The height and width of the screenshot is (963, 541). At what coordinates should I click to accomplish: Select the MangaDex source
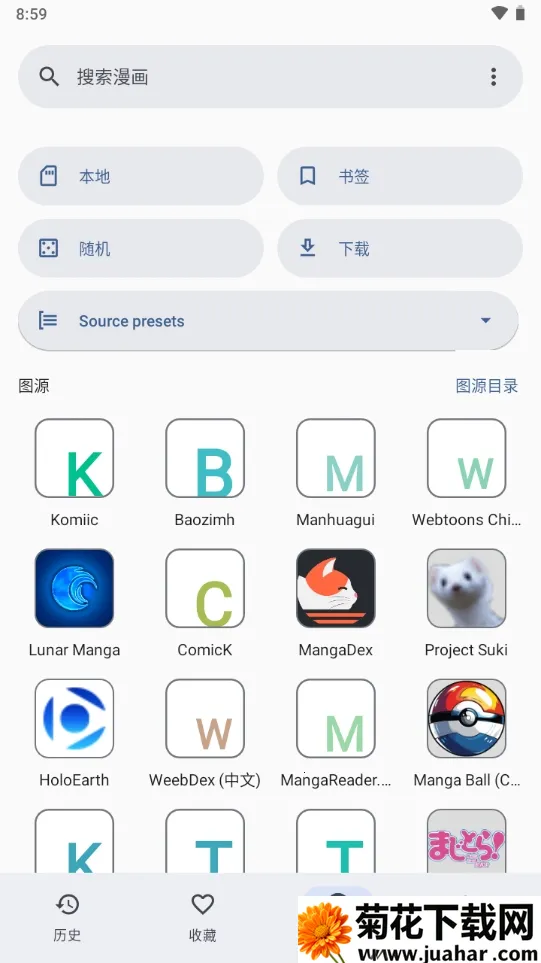tap(336, 603)
